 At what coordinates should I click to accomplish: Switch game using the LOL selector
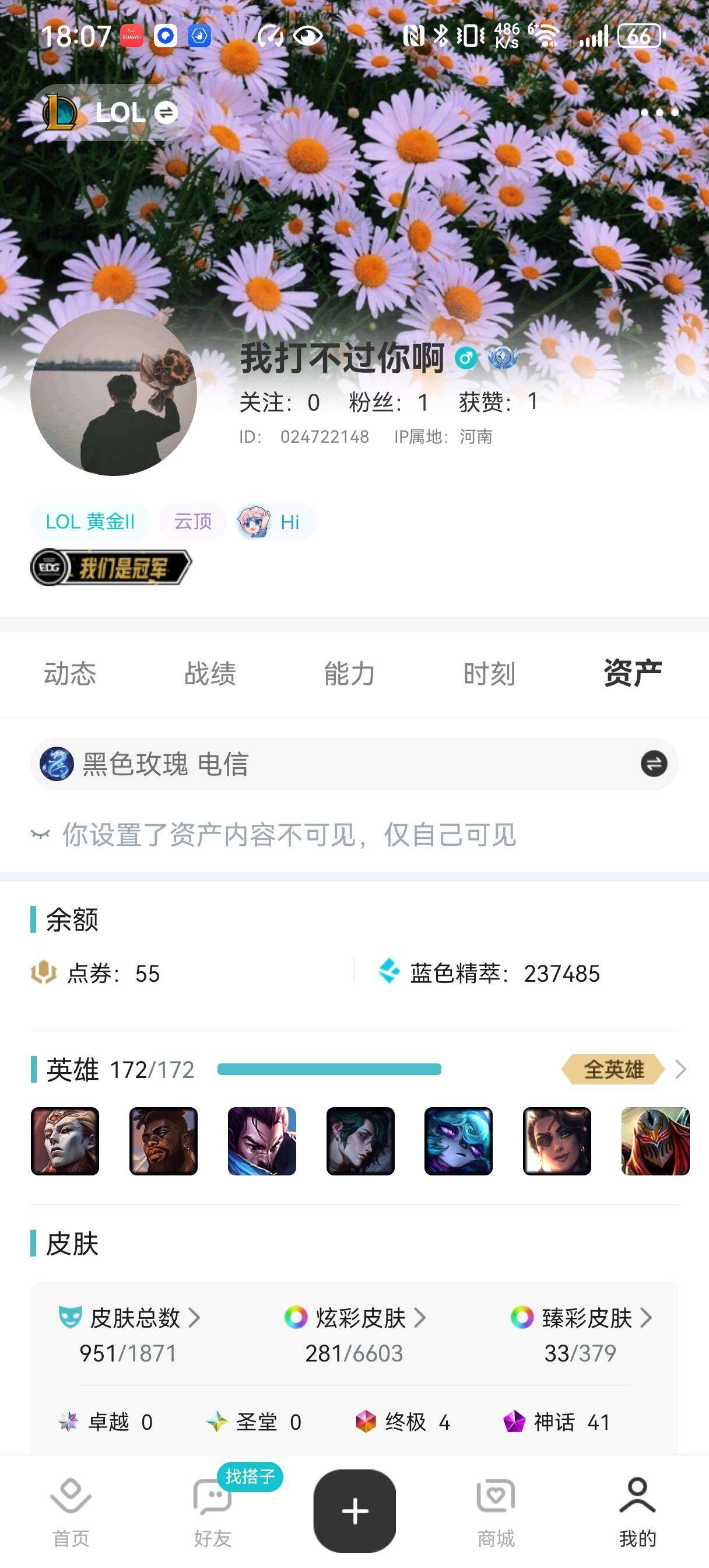point(111,113)
